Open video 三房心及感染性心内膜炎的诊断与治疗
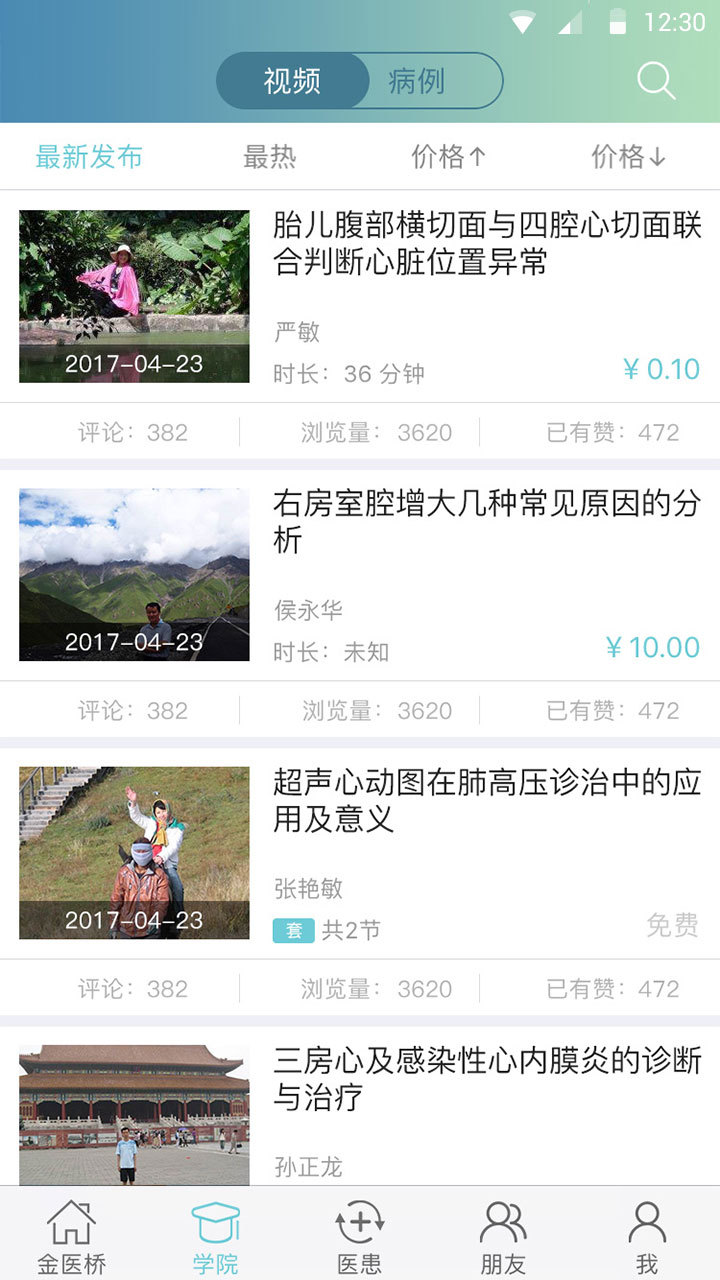The height and width of the screenshot is (1280, 720). tap(487, 1078)
